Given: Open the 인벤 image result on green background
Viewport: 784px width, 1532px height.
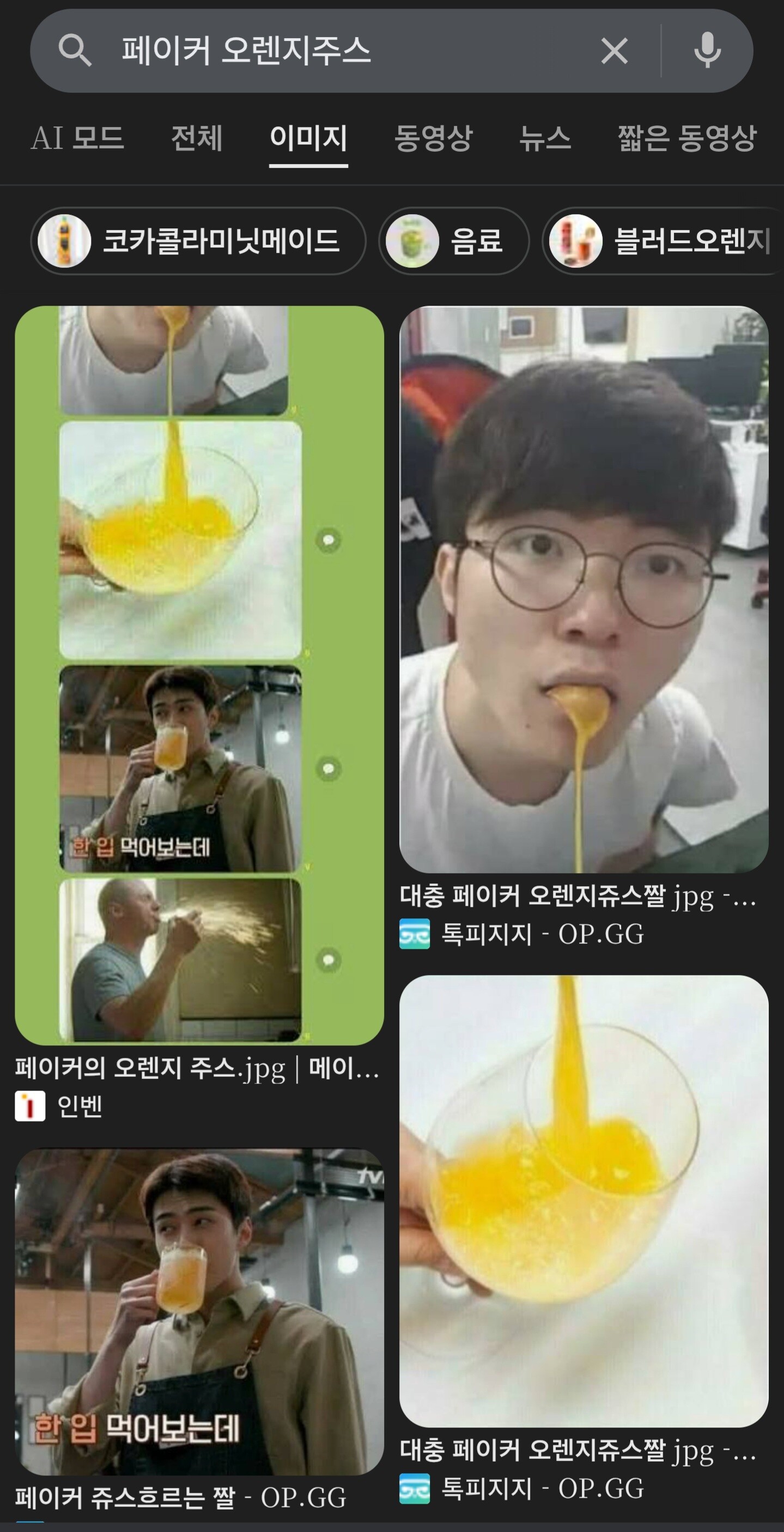Looking at the screenshot, I should [x=199, y=675].
